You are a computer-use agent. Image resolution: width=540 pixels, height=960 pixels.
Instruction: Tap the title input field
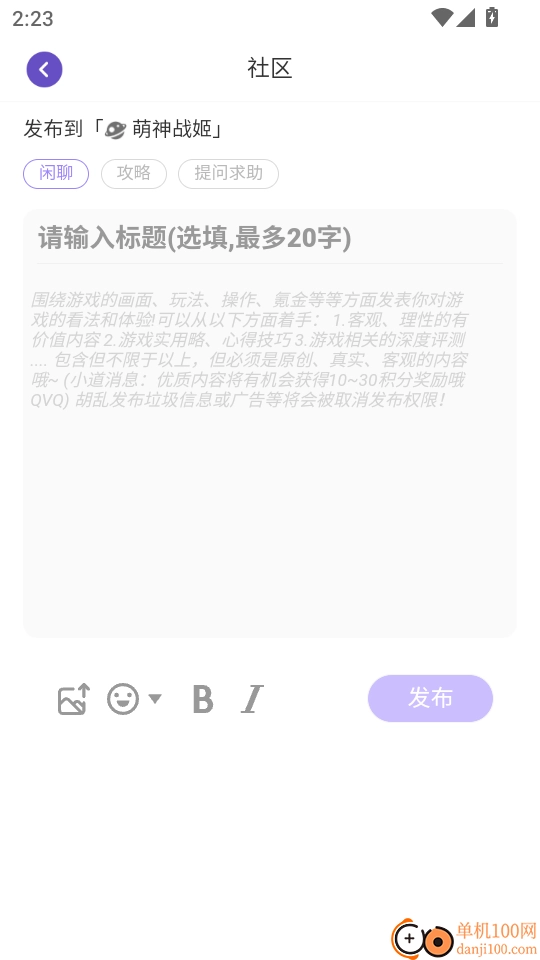click(x=269, y=238)
